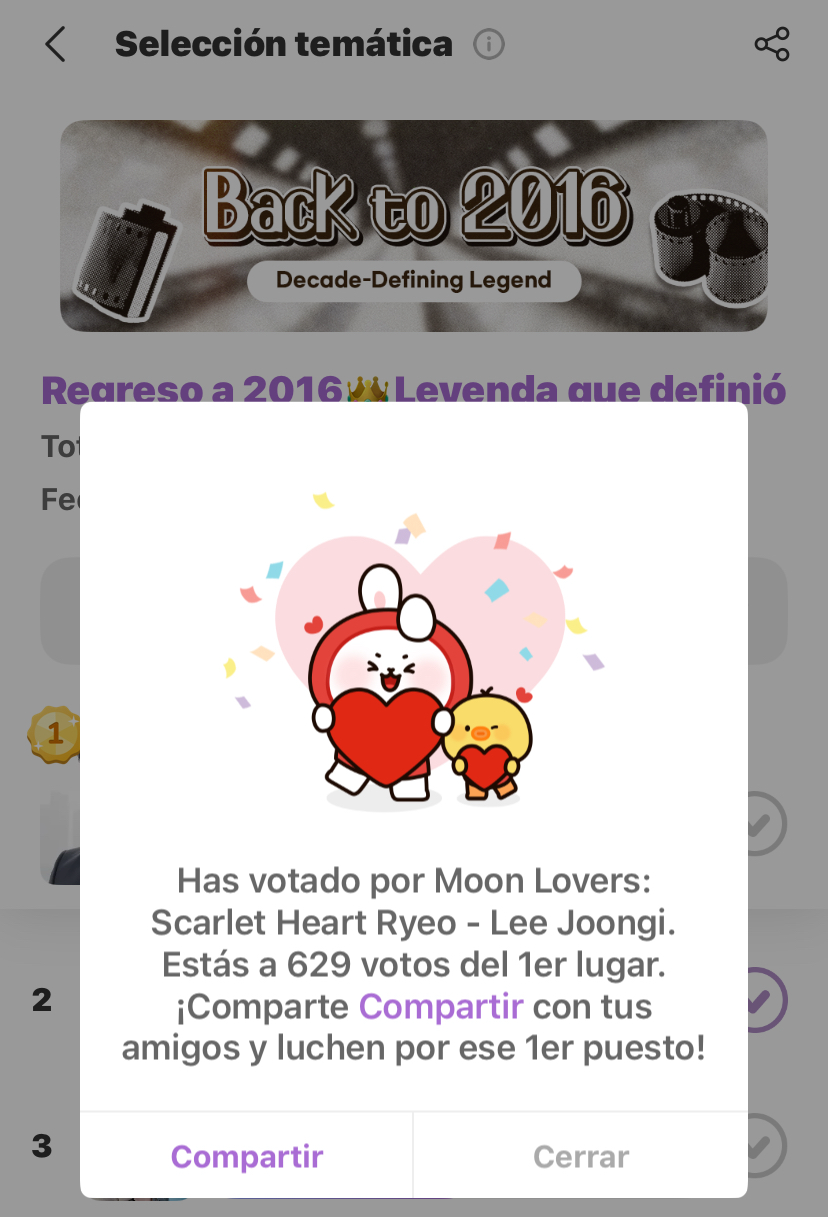The height and width of the screenshot is (1217, 828).
Task: Dismiss the dialog with Cerrar
Action: [x=580, y=1157]
